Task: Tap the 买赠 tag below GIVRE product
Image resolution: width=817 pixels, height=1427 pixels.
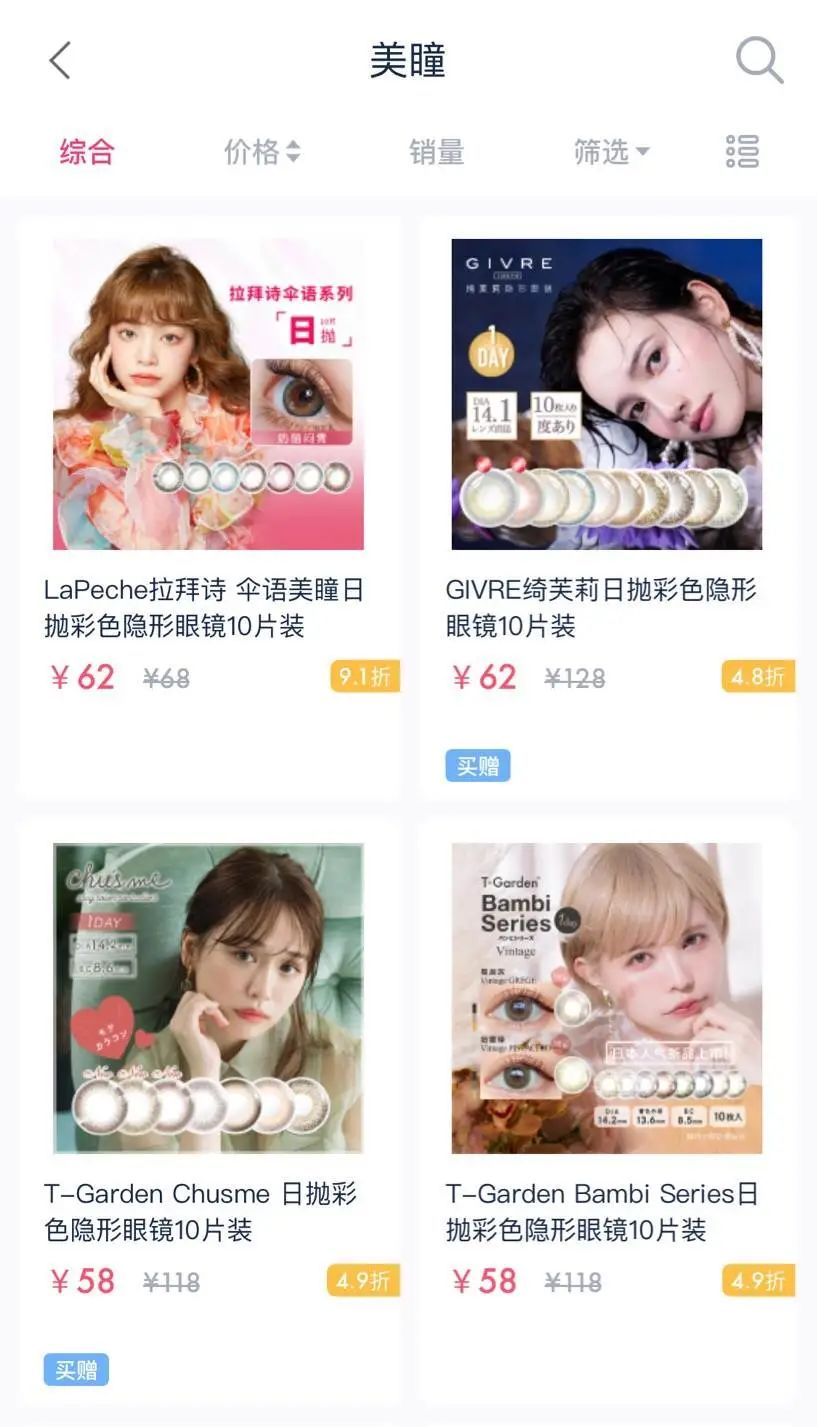Action: (x=478, y=765)
